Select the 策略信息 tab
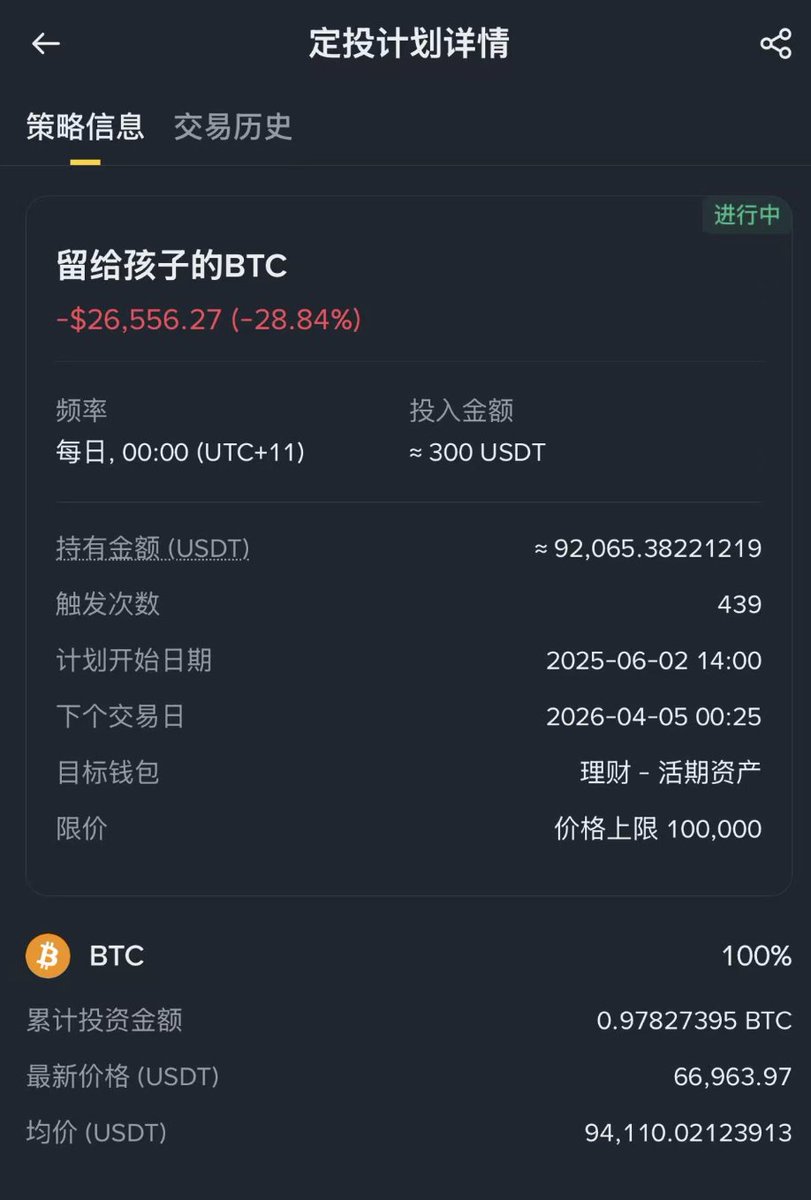Screen dimensions: 811x1200 point(85,127)
